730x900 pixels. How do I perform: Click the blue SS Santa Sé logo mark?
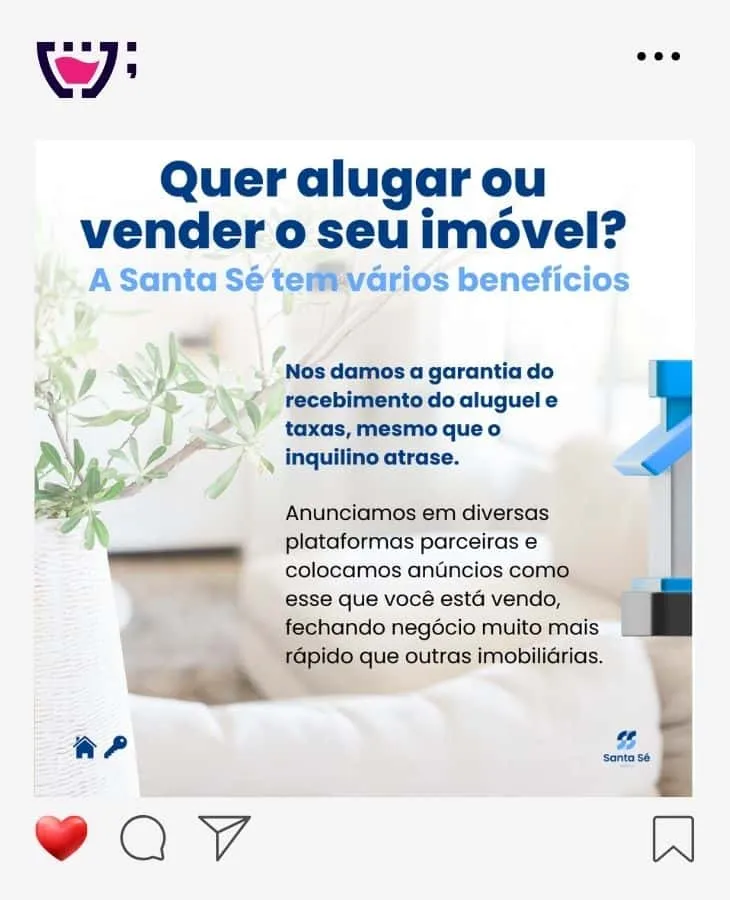625,740
